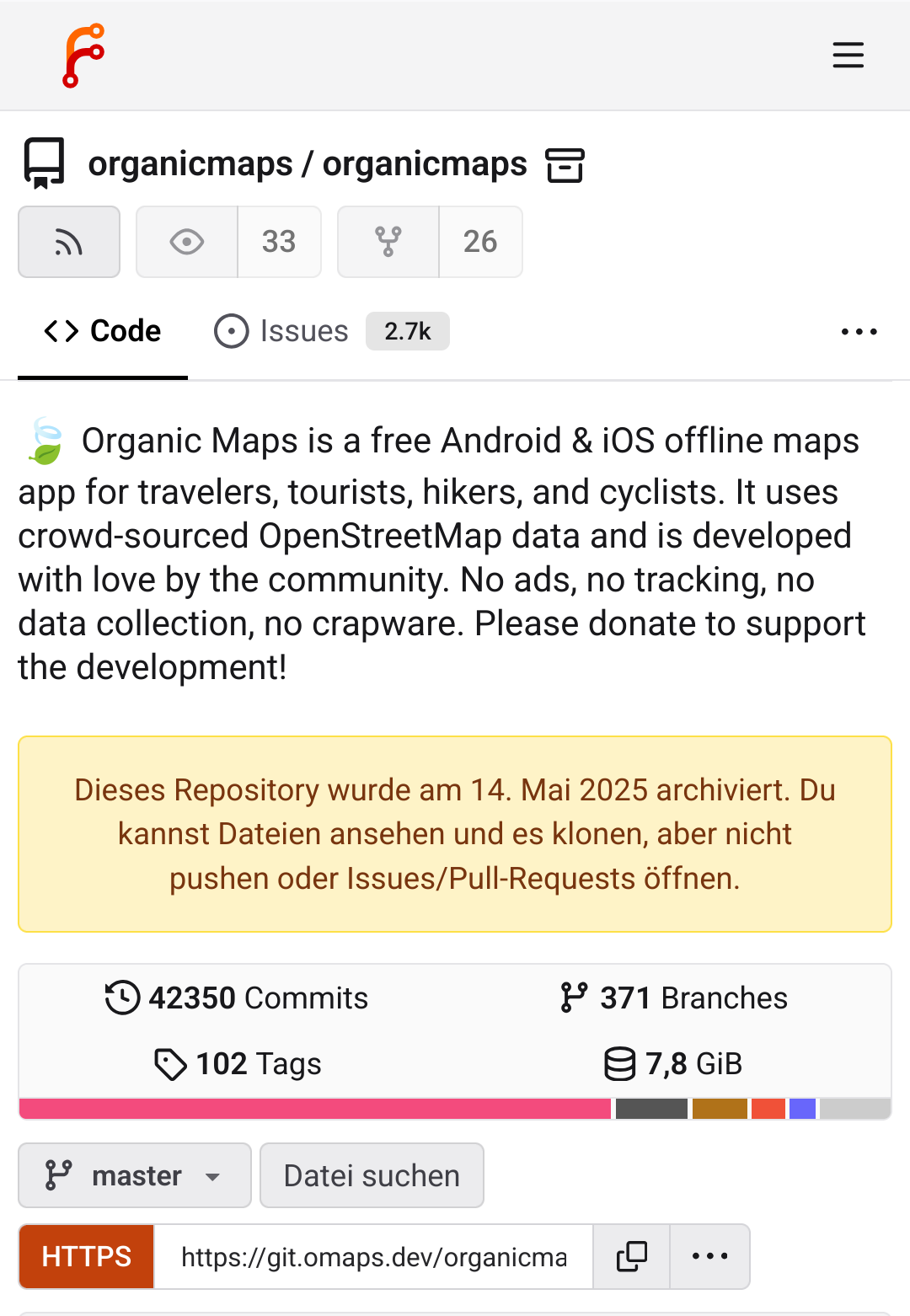Screen dimensions: 910x1316
Task: Open more clone options menu
Action: tap(709, 1256)
